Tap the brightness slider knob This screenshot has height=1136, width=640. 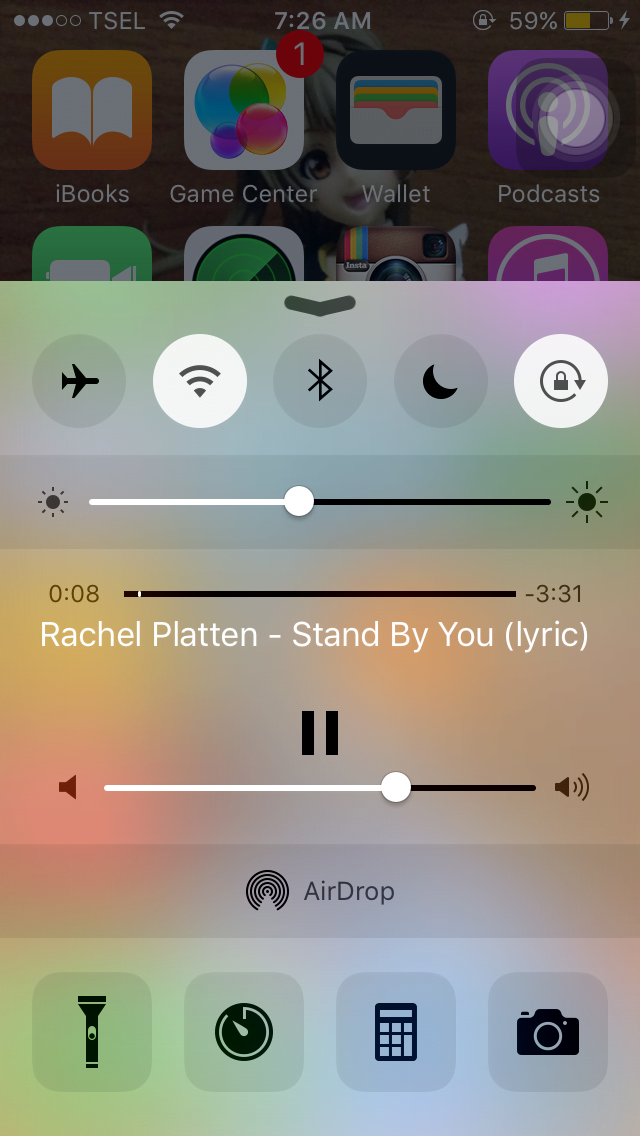coord(299,501)
